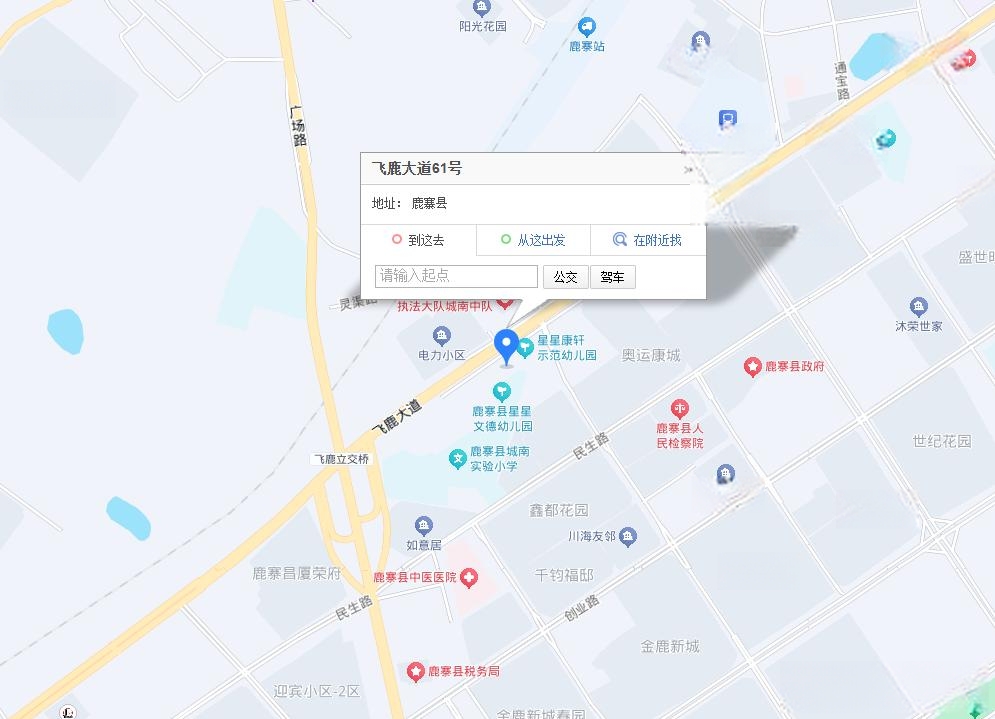995x719 pixels.
Task: Tap the blue location marker
Action: pos(507,346)
